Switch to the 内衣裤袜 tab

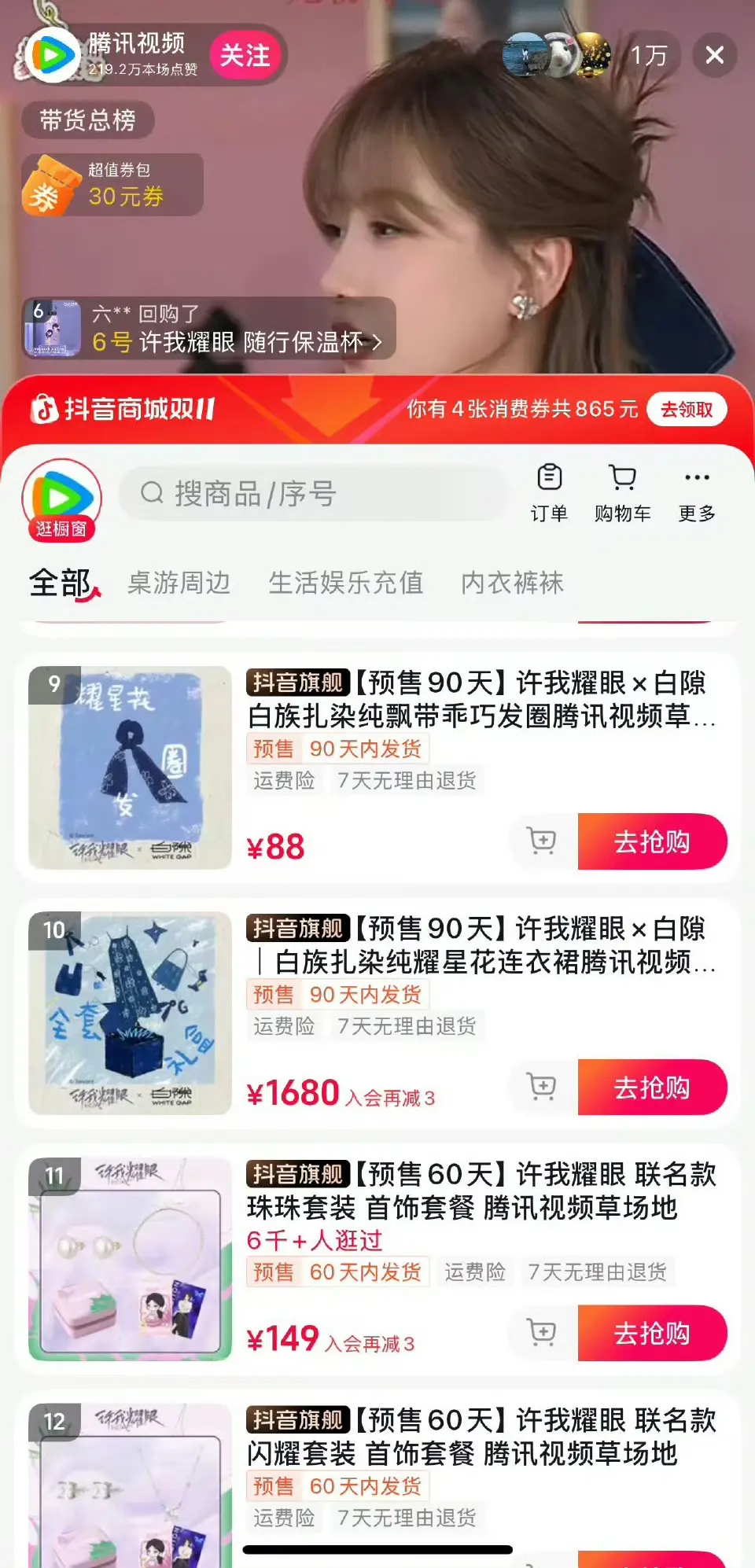pyautogui.click(x=512, y=583)
